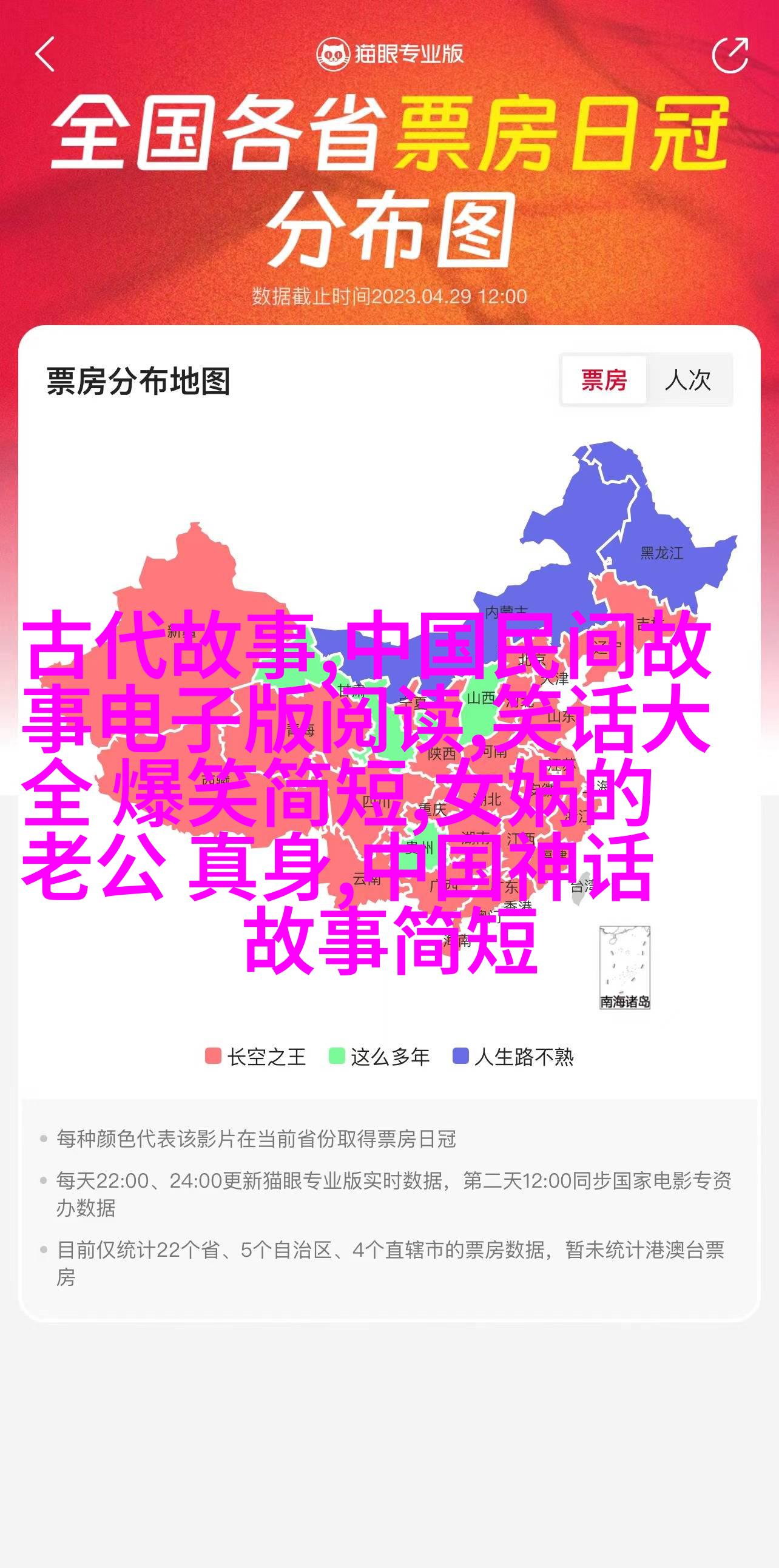Select the 票房 tab
Screen dimensions: 779x1568
(603, 380)
